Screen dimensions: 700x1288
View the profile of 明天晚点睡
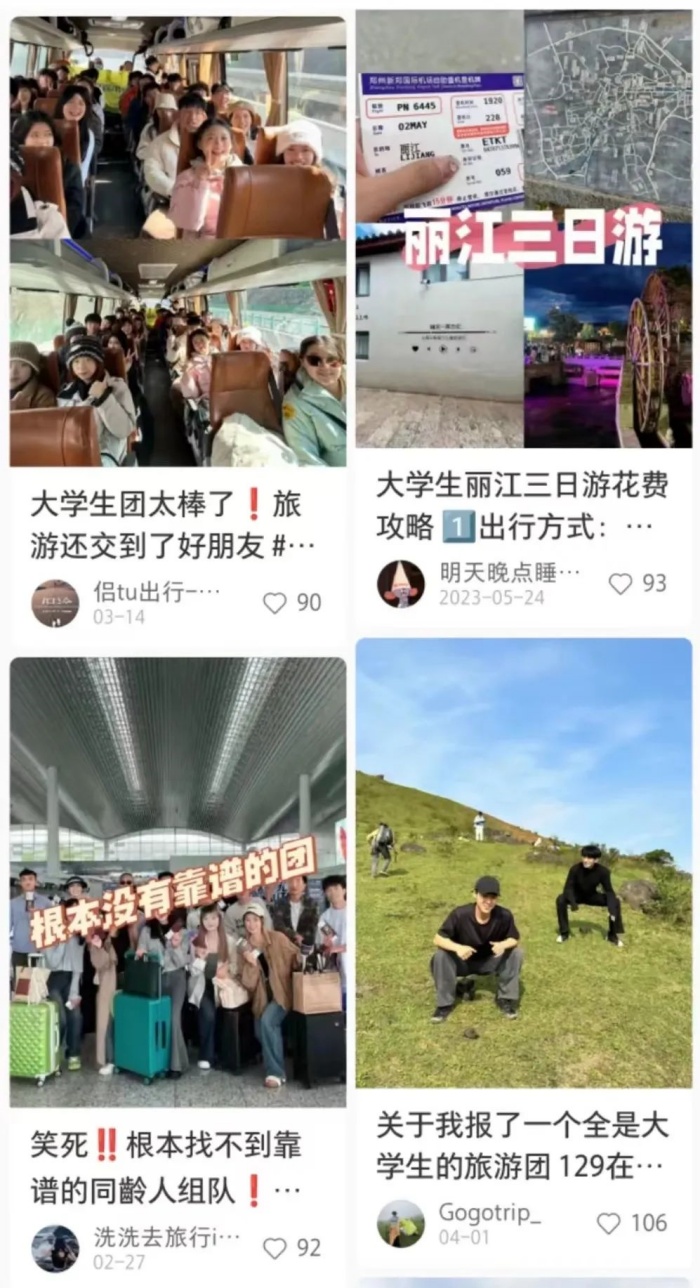tap(401, 584)
